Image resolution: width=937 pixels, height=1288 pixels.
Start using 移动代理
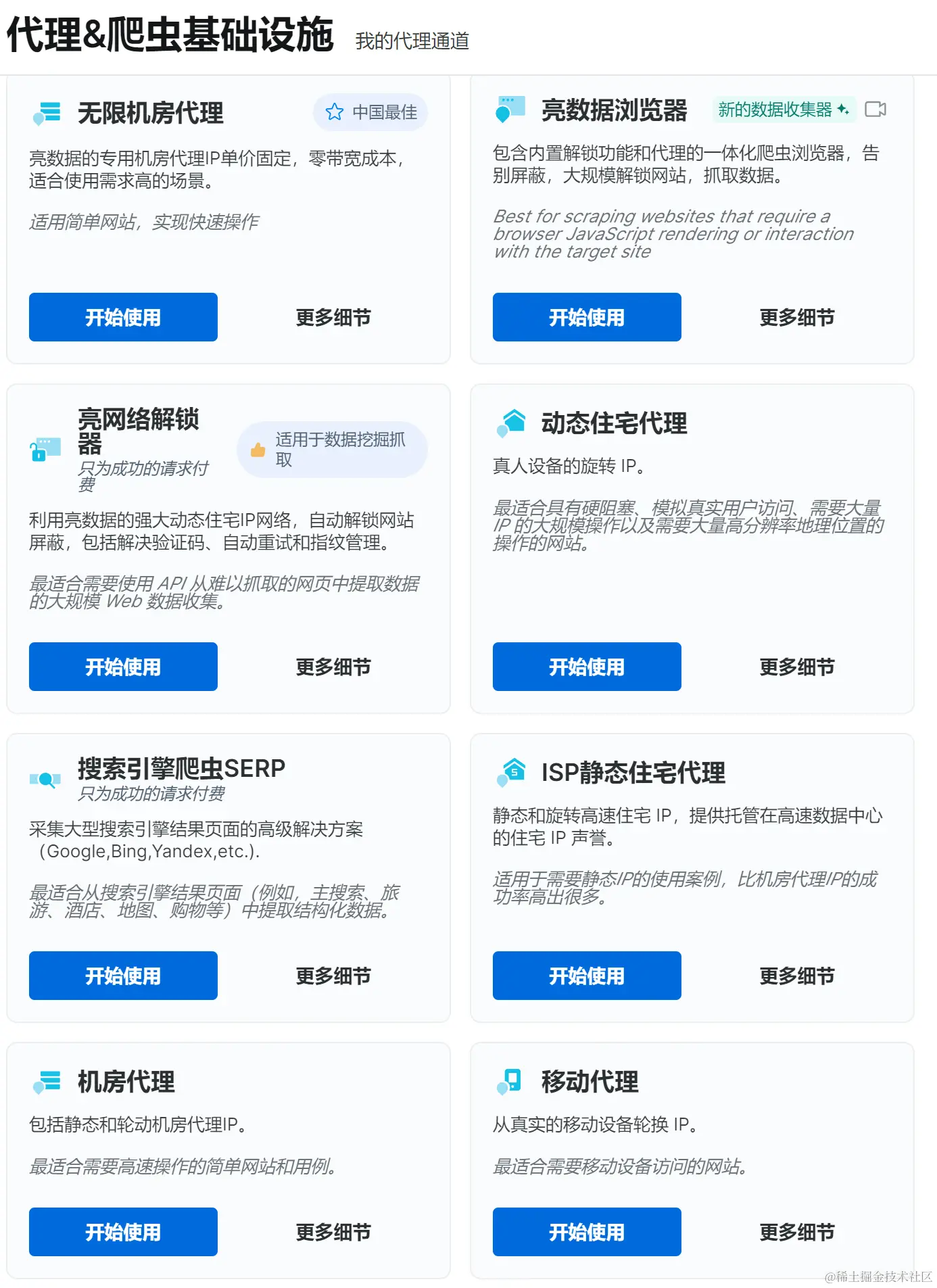point(586,1232)
